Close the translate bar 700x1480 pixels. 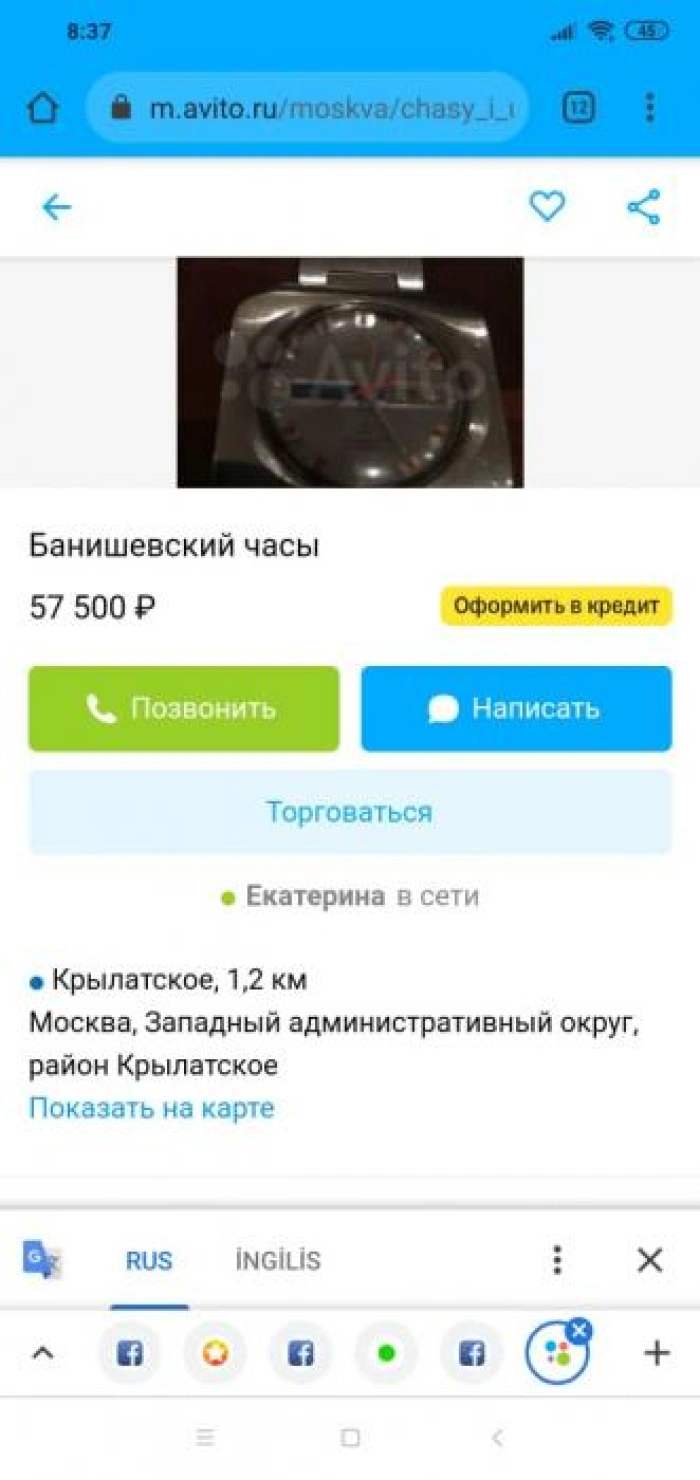(650, 1260)
